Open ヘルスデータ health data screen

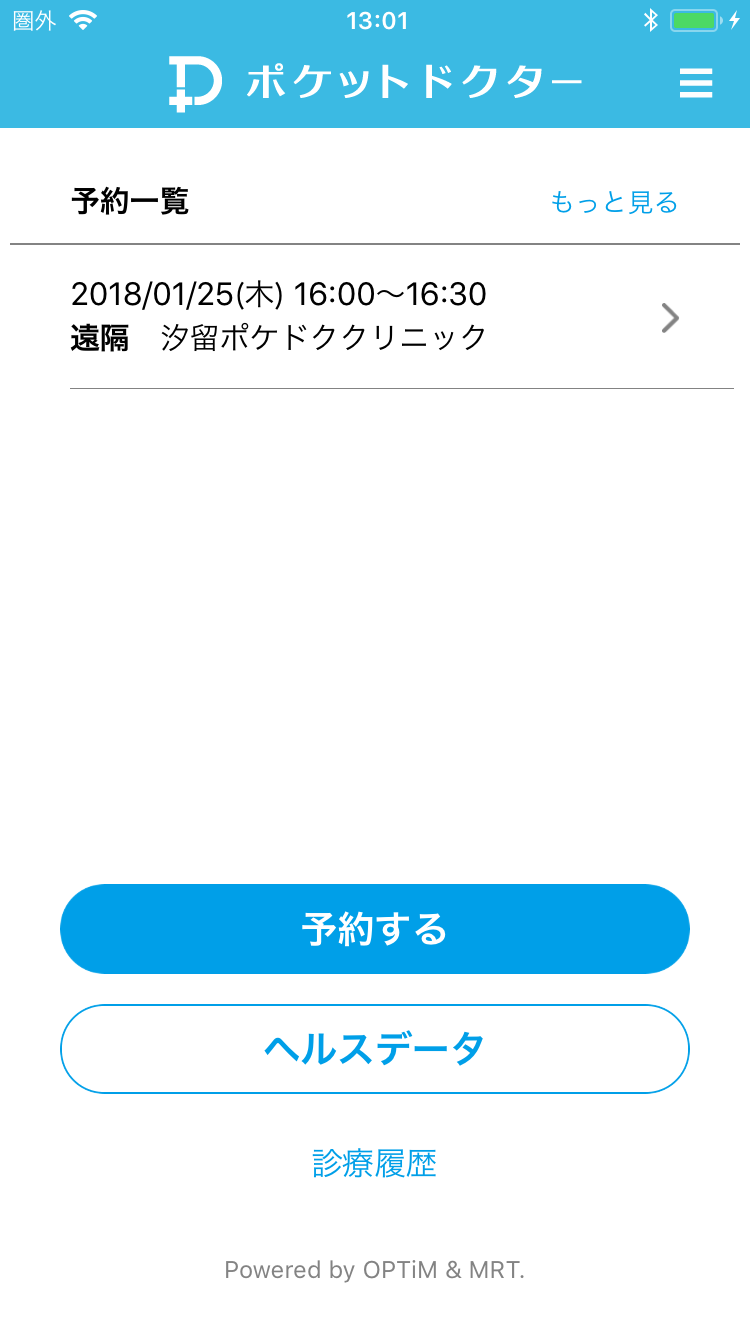[x=374, y=1048]
